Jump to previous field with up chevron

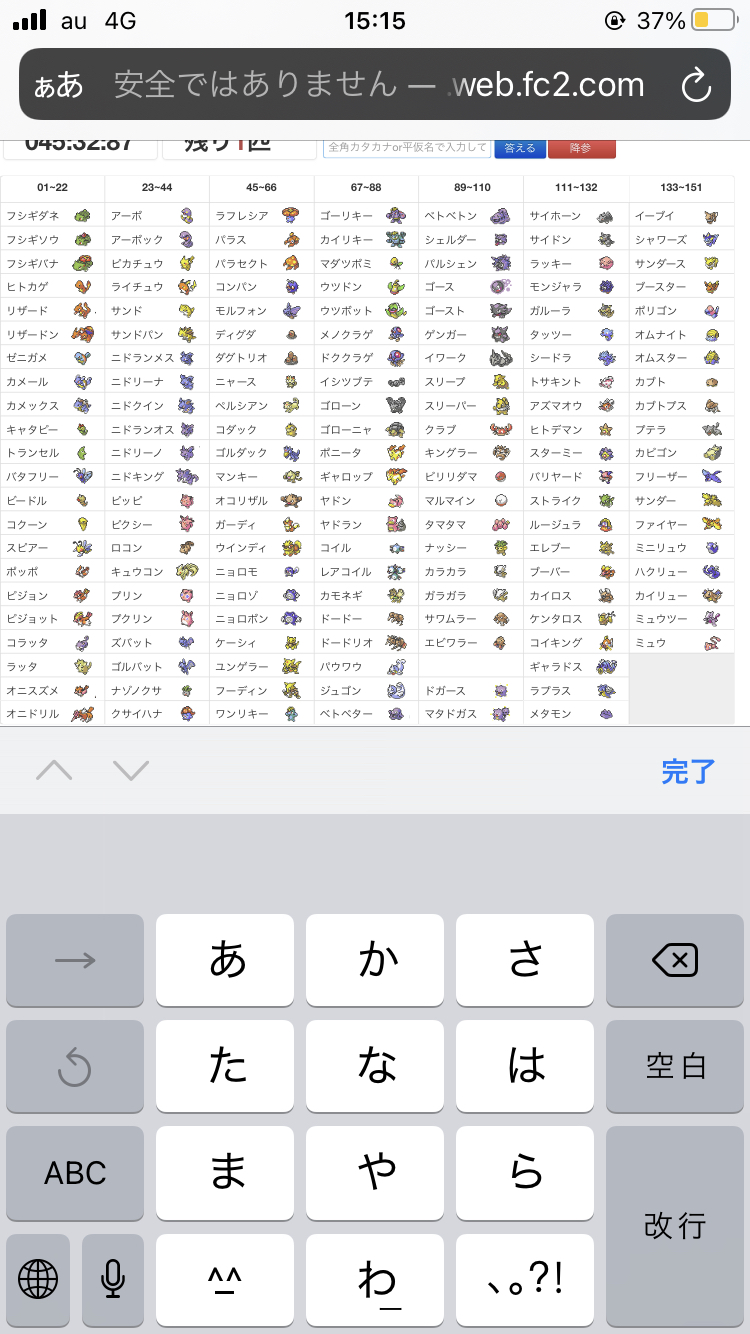click(x=55, y=770)
